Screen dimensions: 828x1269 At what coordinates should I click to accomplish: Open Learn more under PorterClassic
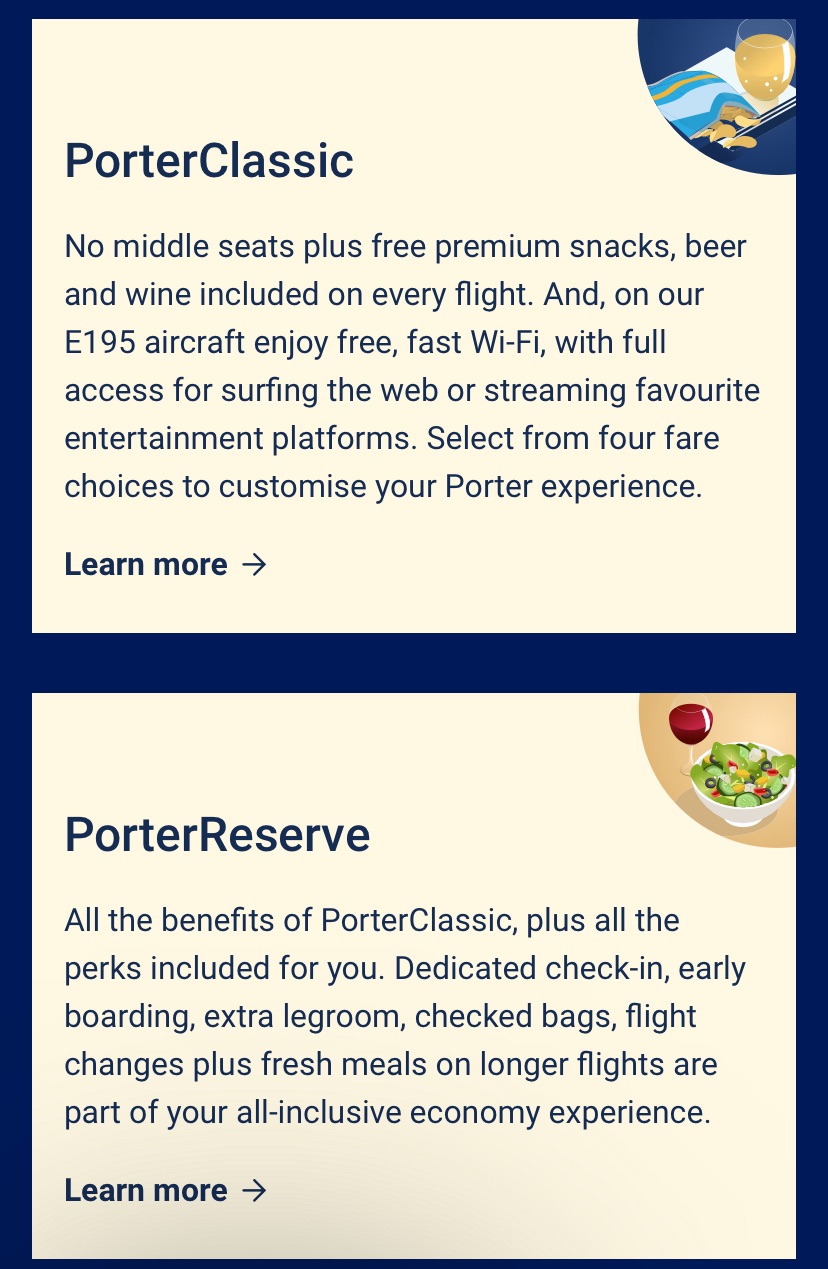point(165,565)
